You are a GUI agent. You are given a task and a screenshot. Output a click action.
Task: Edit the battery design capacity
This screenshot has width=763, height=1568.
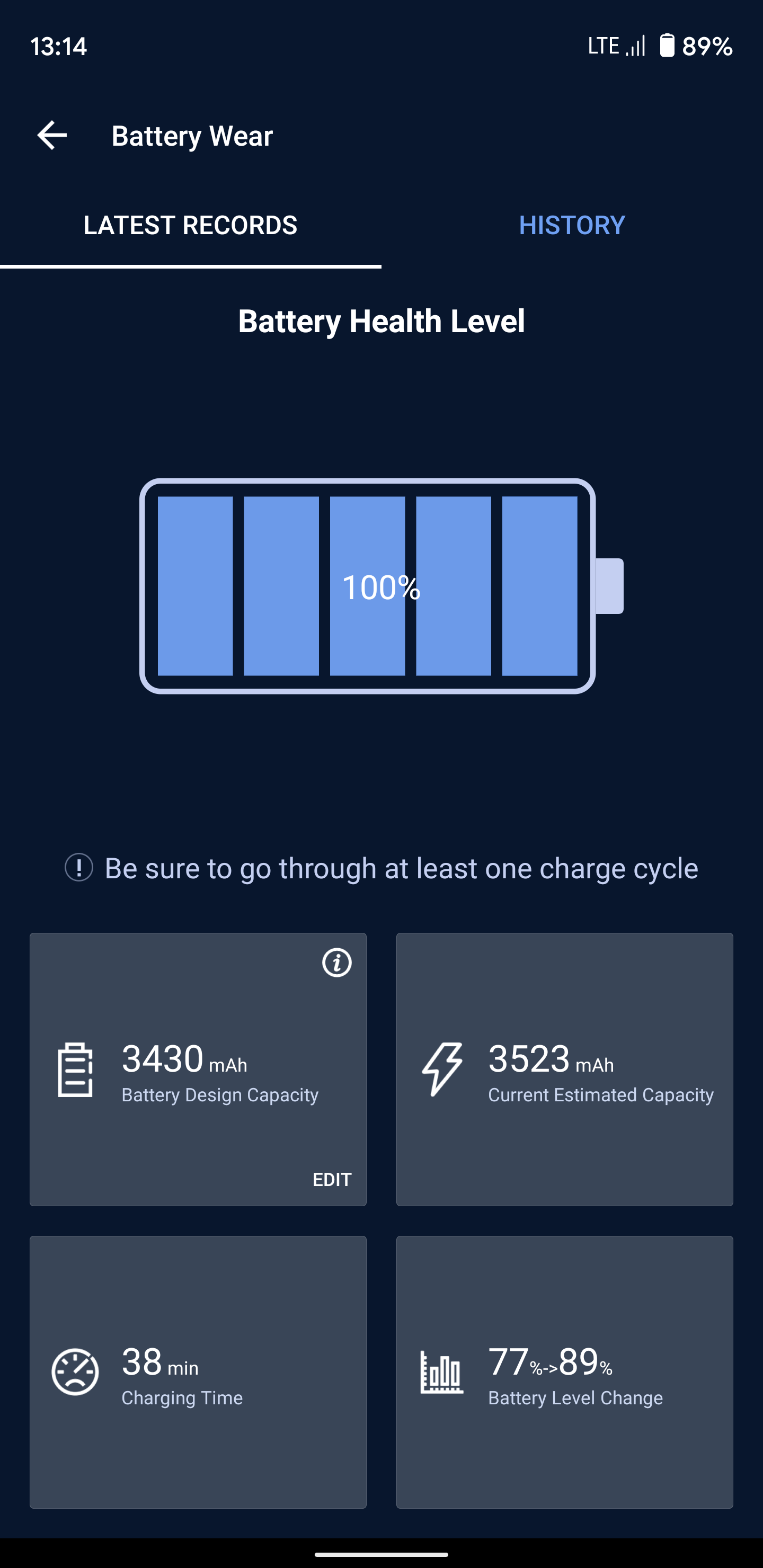pos(332,1180)
